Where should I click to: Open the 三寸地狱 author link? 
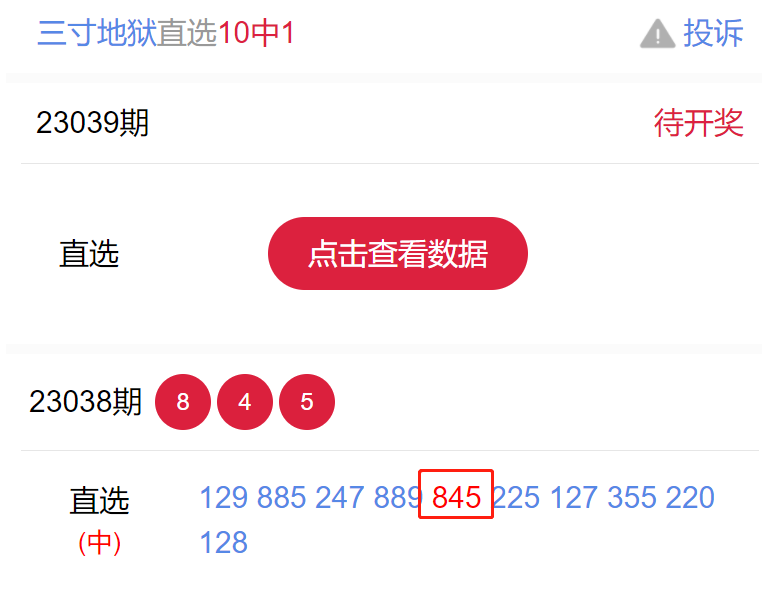click(x=96, y=33)
